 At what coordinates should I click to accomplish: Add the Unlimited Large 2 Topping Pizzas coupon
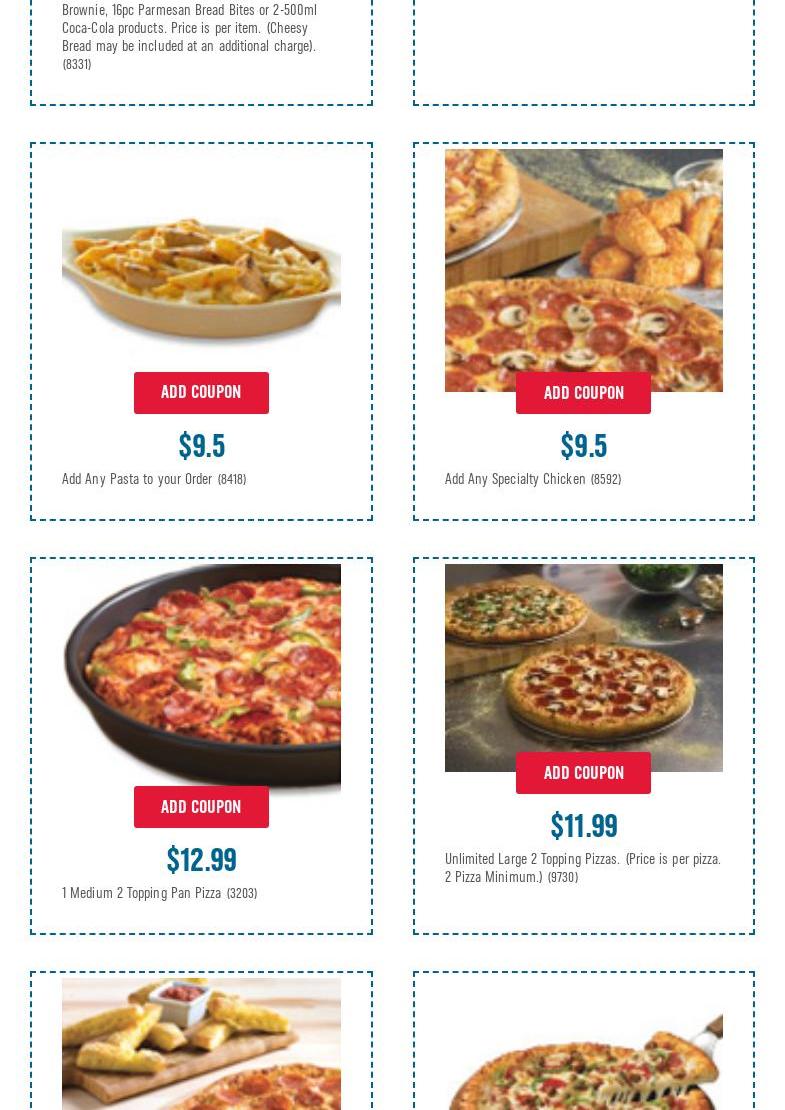point(583,773)
